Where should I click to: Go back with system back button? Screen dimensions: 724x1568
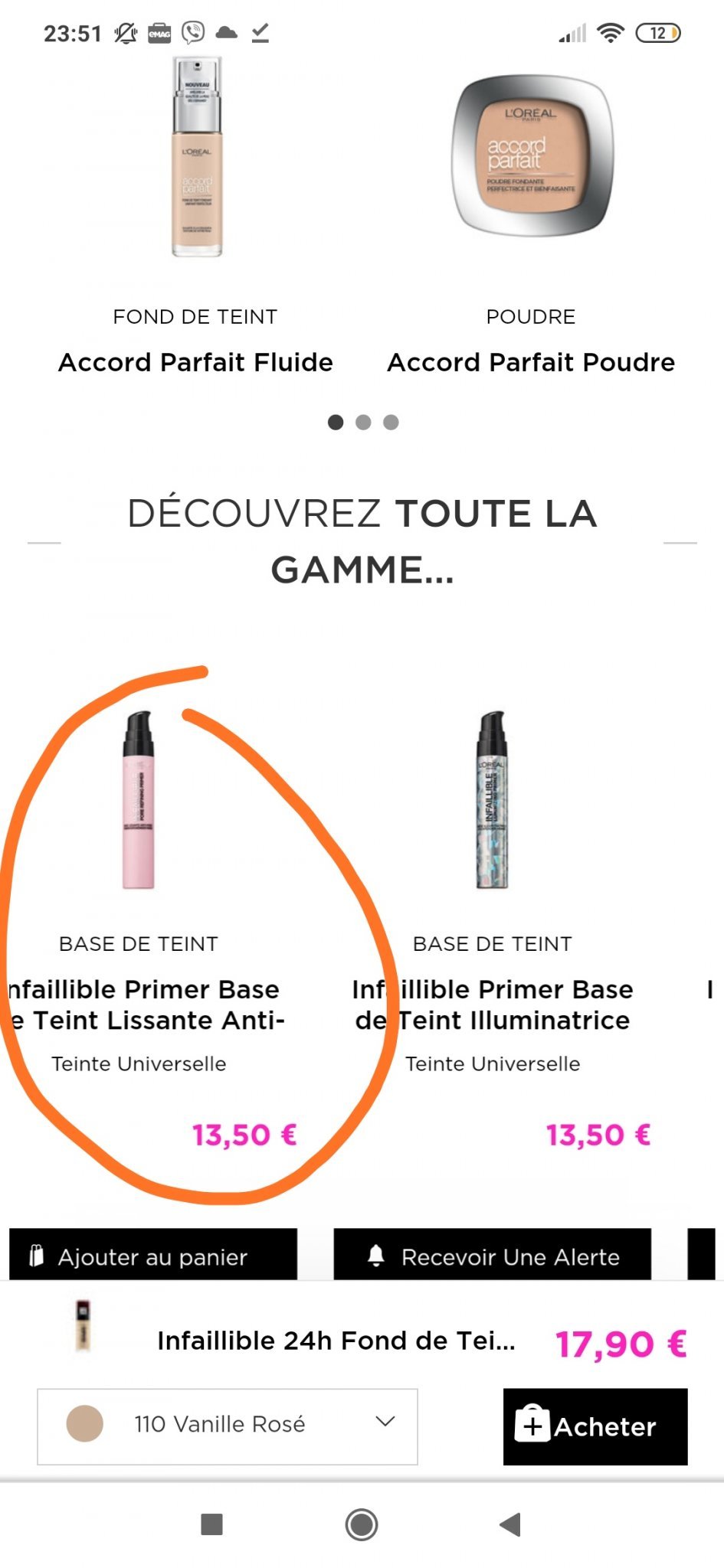point(510,1524)
